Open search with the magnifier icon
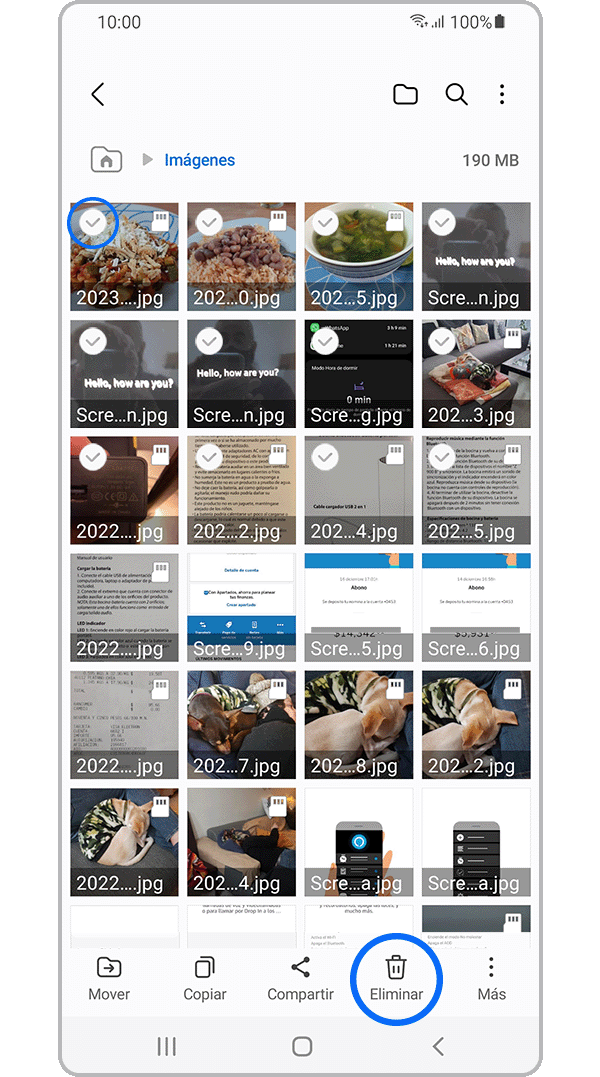The height and width of the screenshot is (1077, 600). (x=456, y=94)
